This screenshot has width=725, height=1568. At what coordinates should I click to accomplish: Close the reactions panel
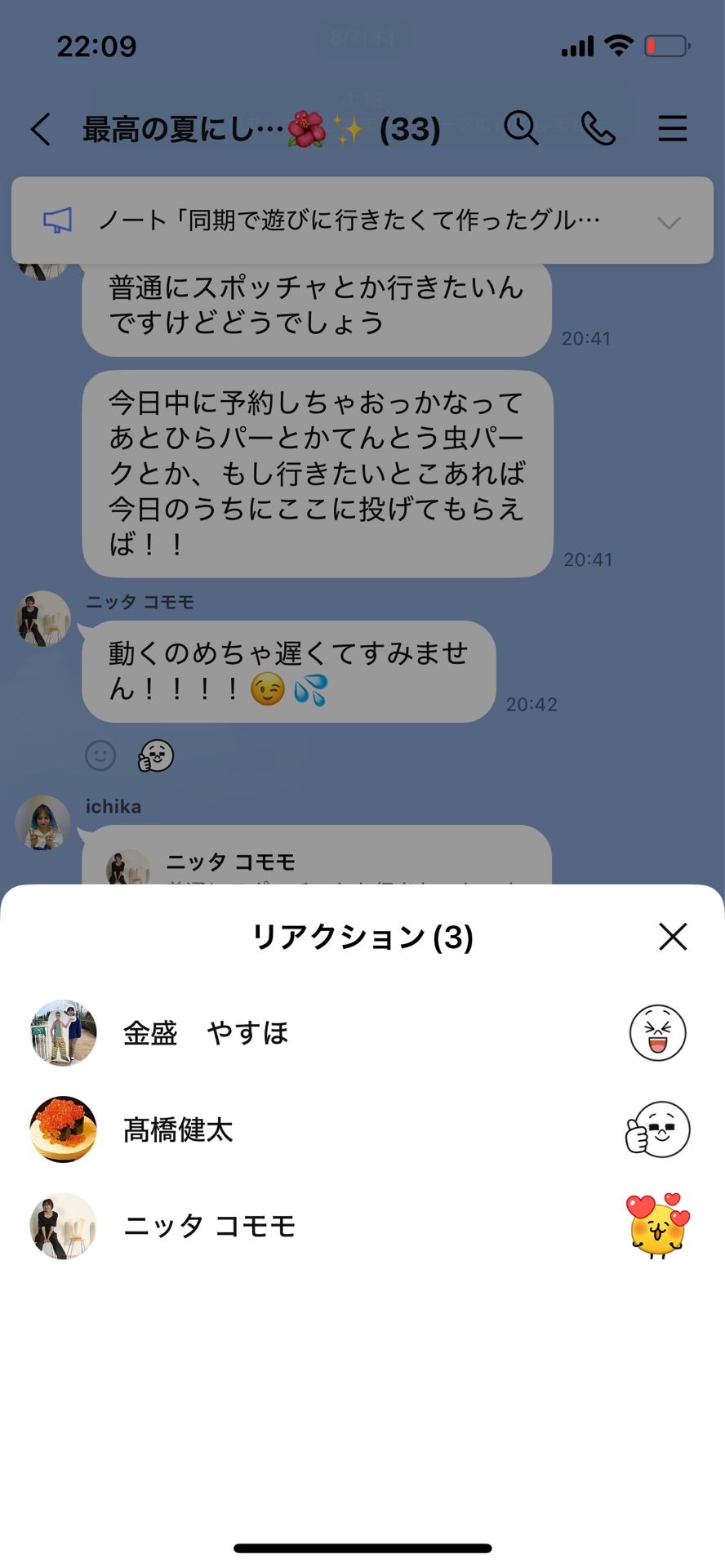(x=672, y=937)
